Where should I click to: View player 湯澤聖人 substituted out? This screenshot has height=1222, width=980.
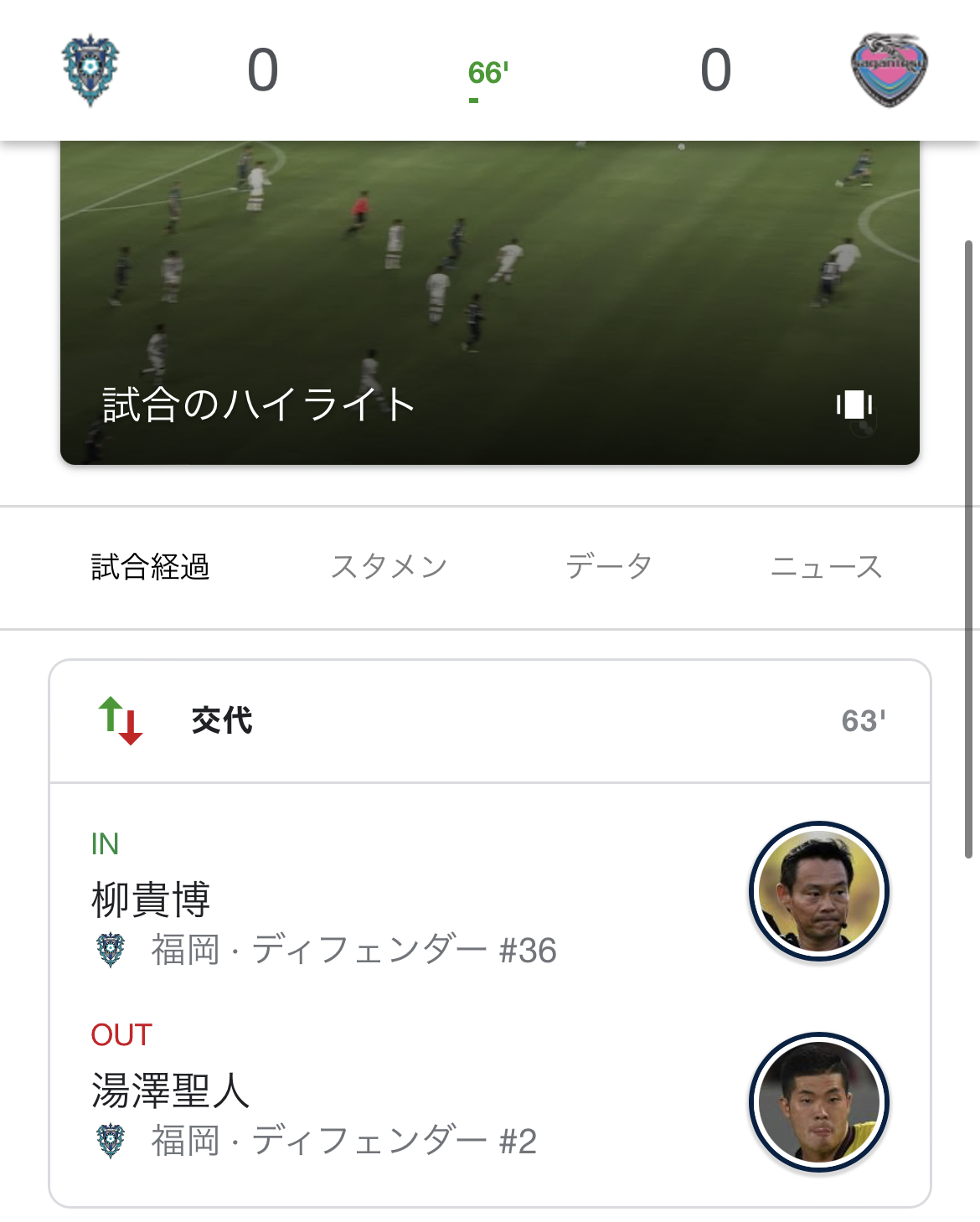171,1091
